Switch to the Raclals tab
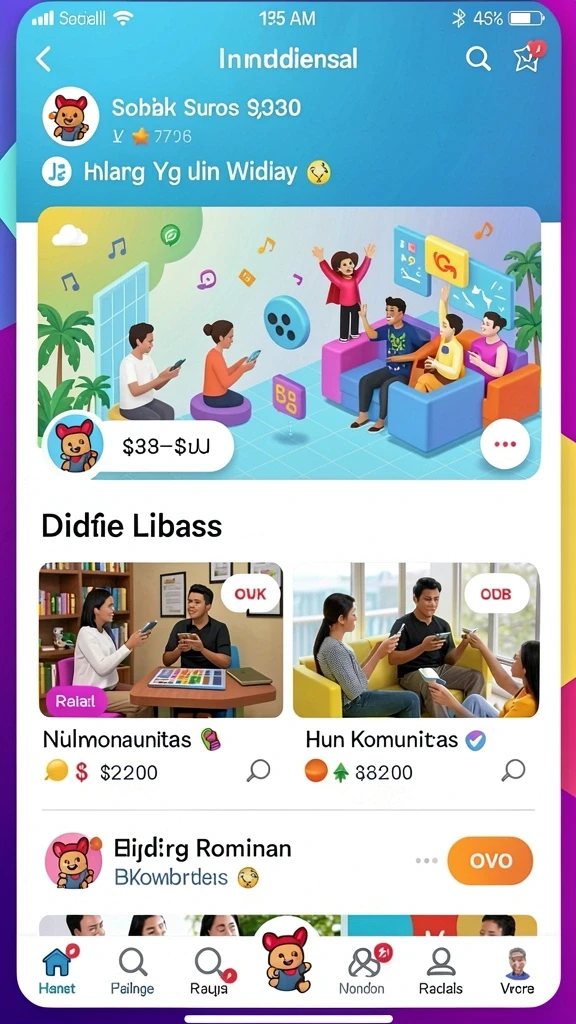576x1024 pixels. 441,971
